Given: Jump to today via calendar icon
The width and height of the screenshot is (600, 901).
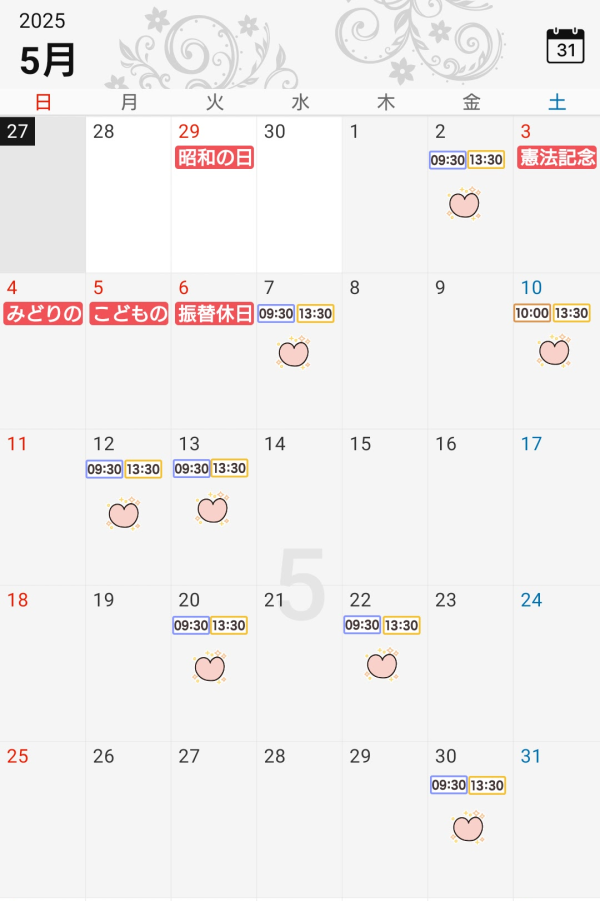Looking at the screenshot, I should tap(565, 46).
